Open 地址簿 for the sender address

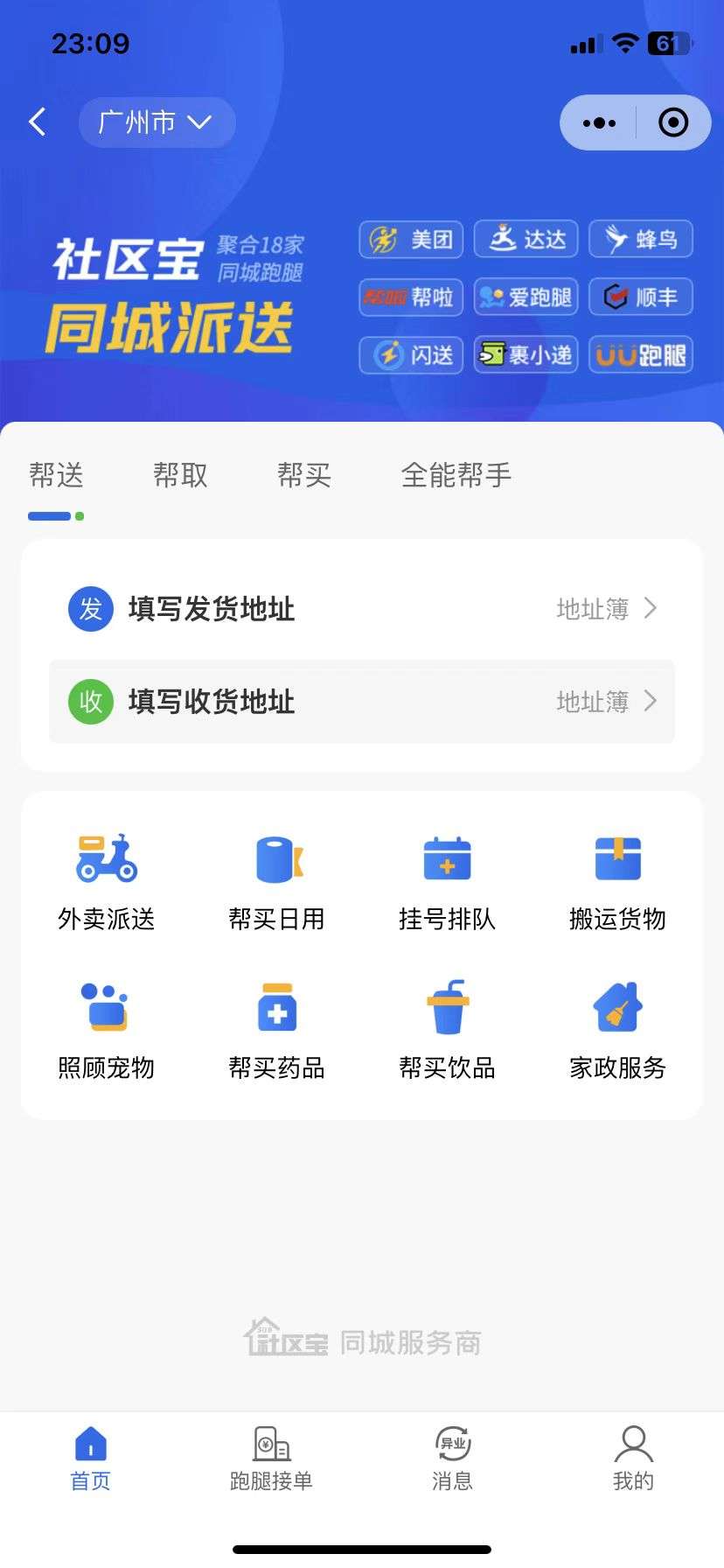click(606, 609)
